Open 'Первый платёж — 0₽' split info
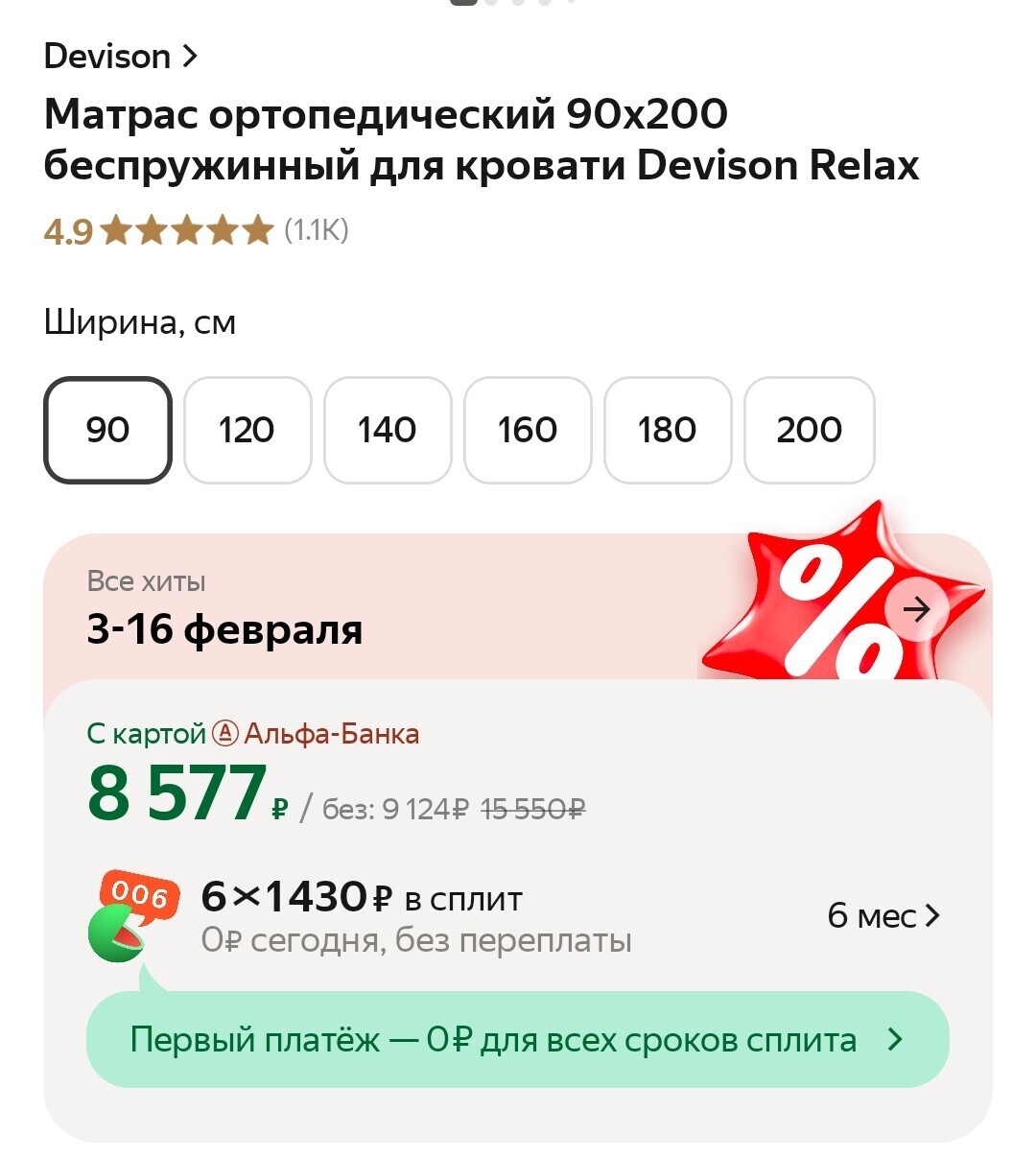 pos(517,1040)
